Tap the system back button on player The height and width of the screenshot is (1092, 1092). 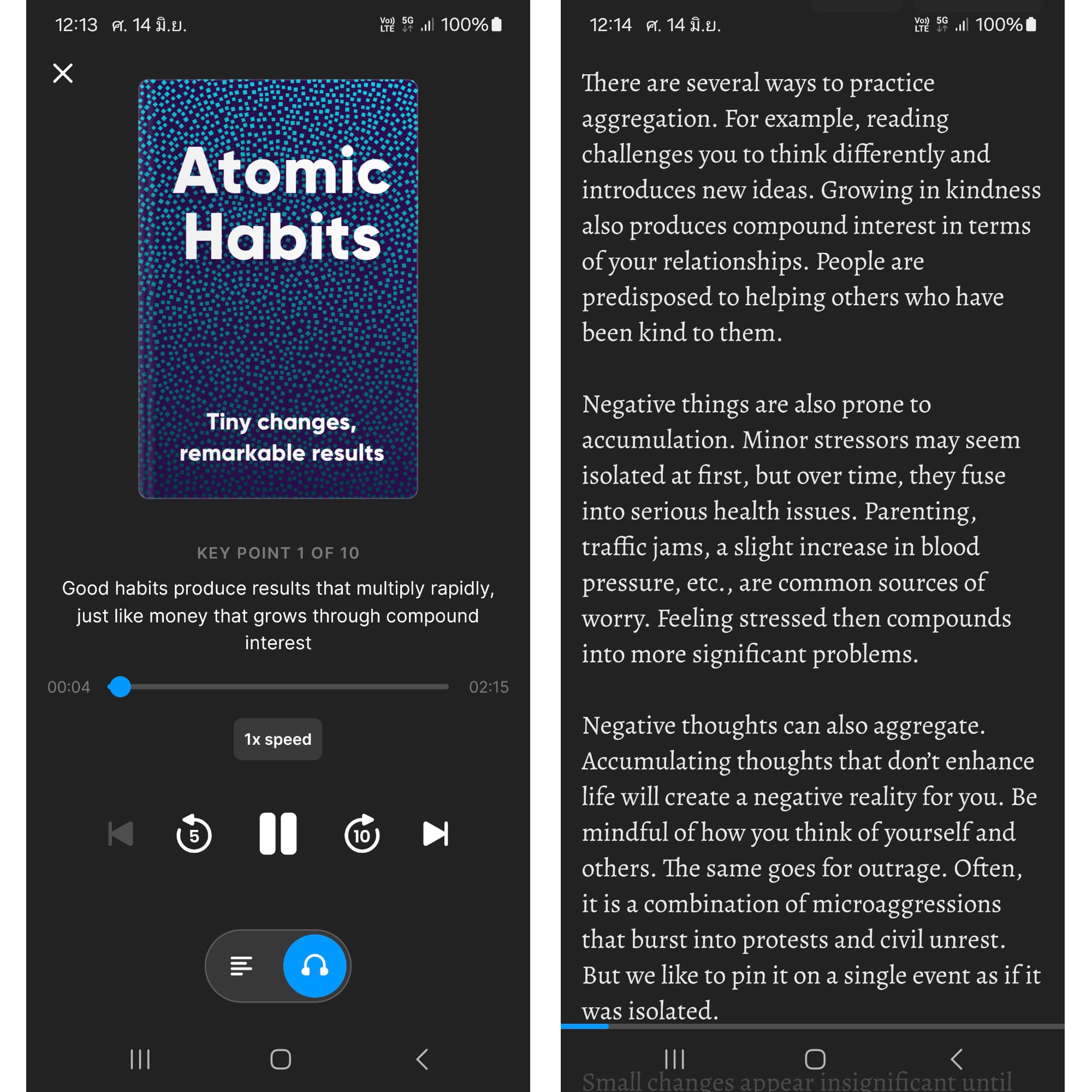[422, 1059]
